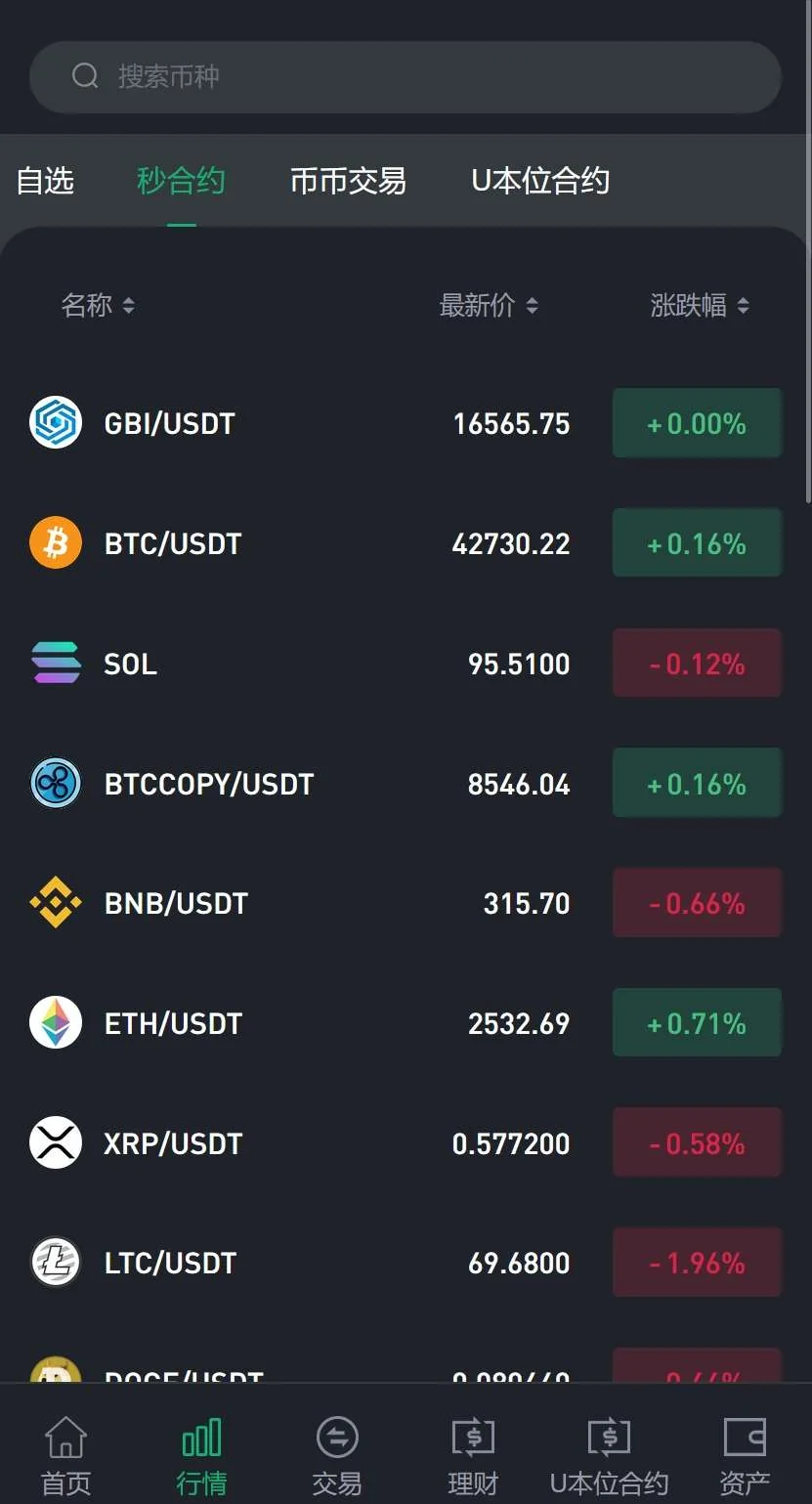Switch to the 交易 bottom tab
The image size is (812, 1504).
pos(337,1456)
